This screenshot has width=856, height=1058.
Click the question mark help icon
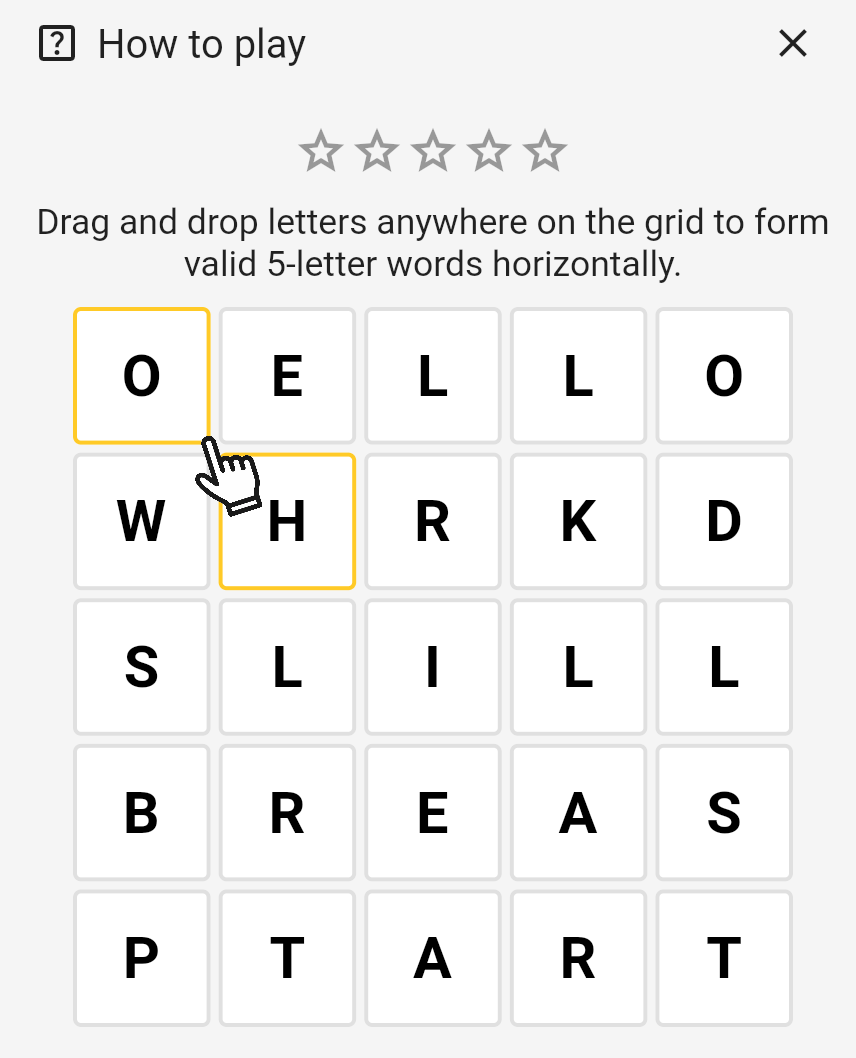click(x=57, y=43)
